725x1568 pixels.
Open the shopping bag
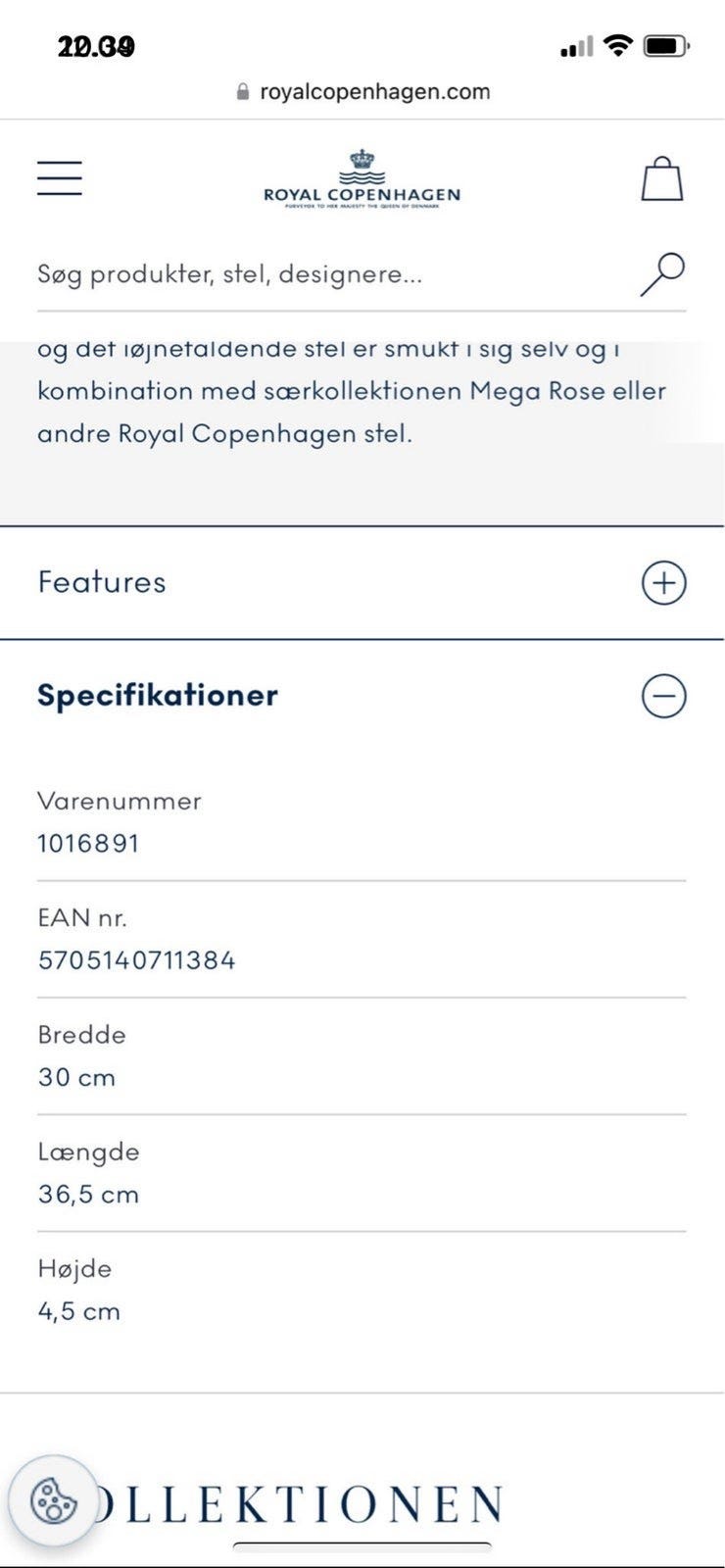coord(662,179)
